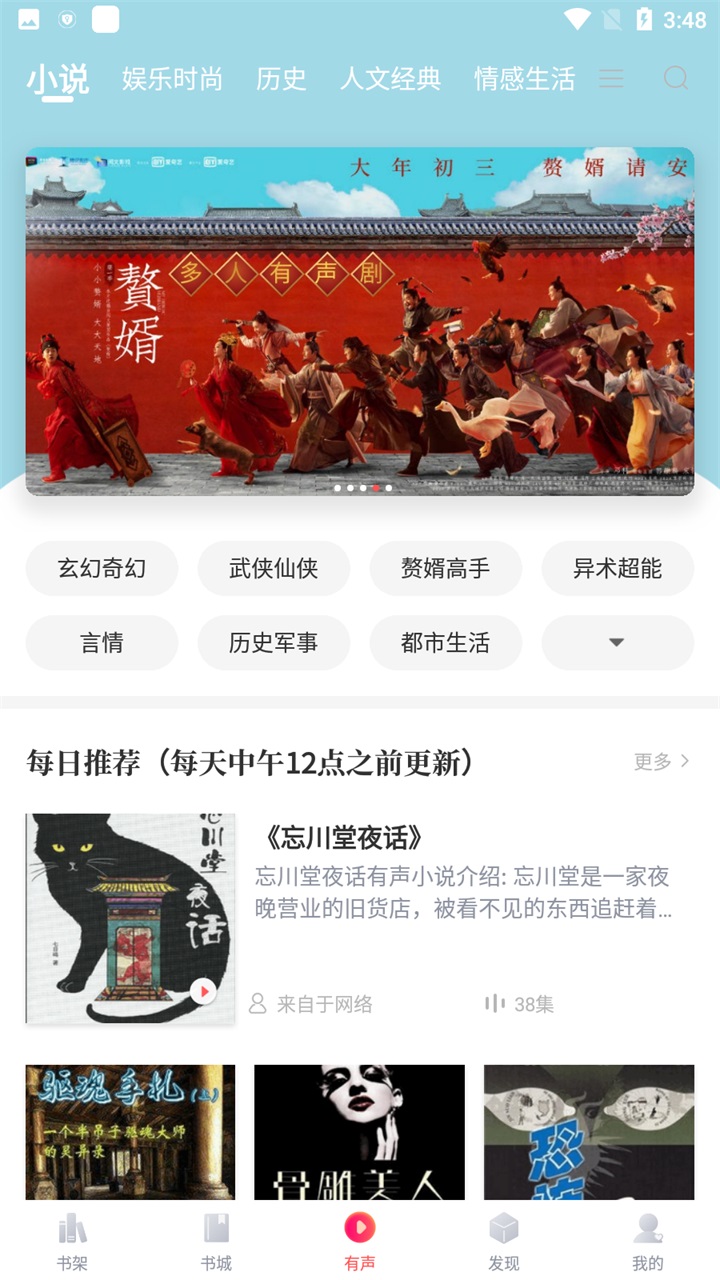Open the 武侠仙侠 category
720x1280 pixels.
(273, 567)
